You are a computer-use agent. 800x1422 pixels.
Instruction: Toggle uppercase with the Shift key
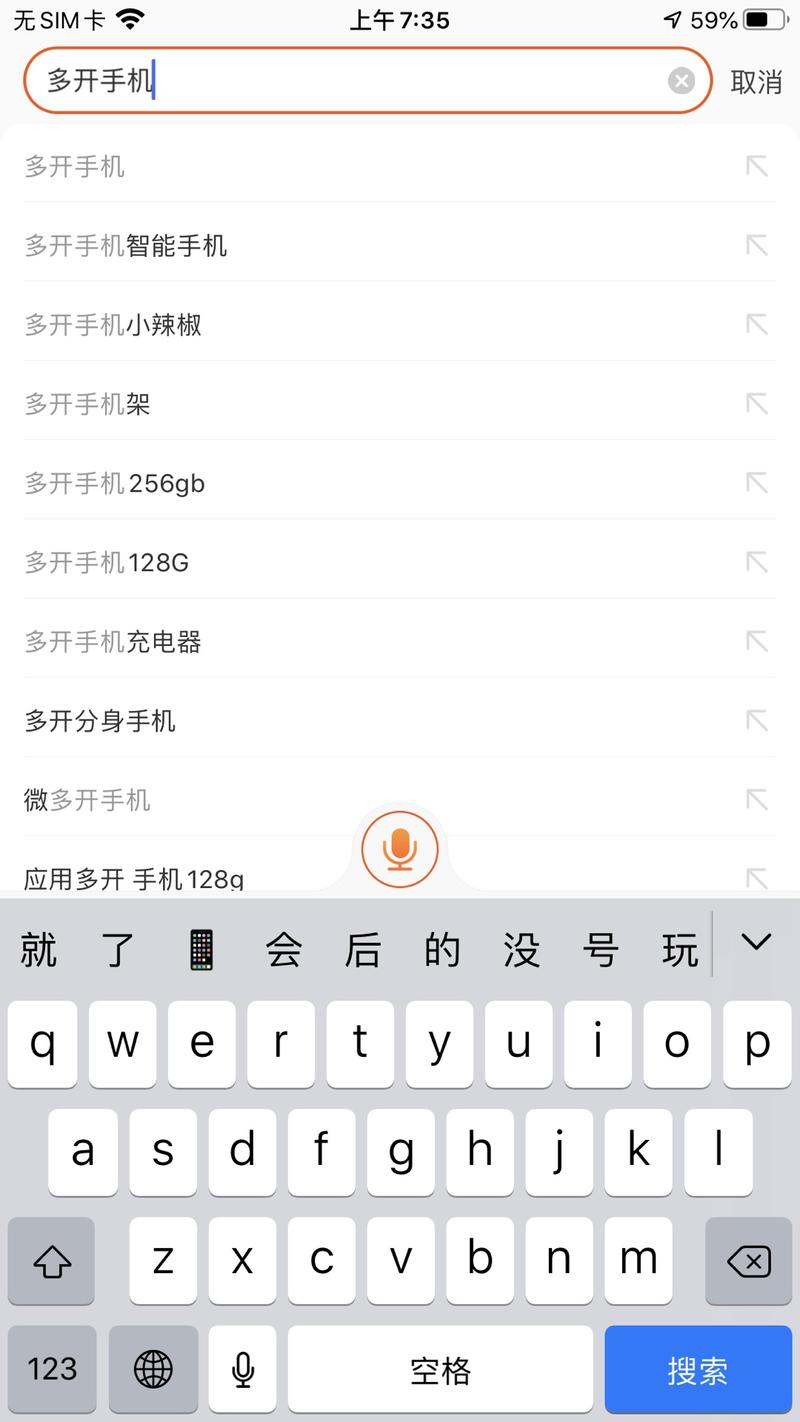coord(51,1262)
